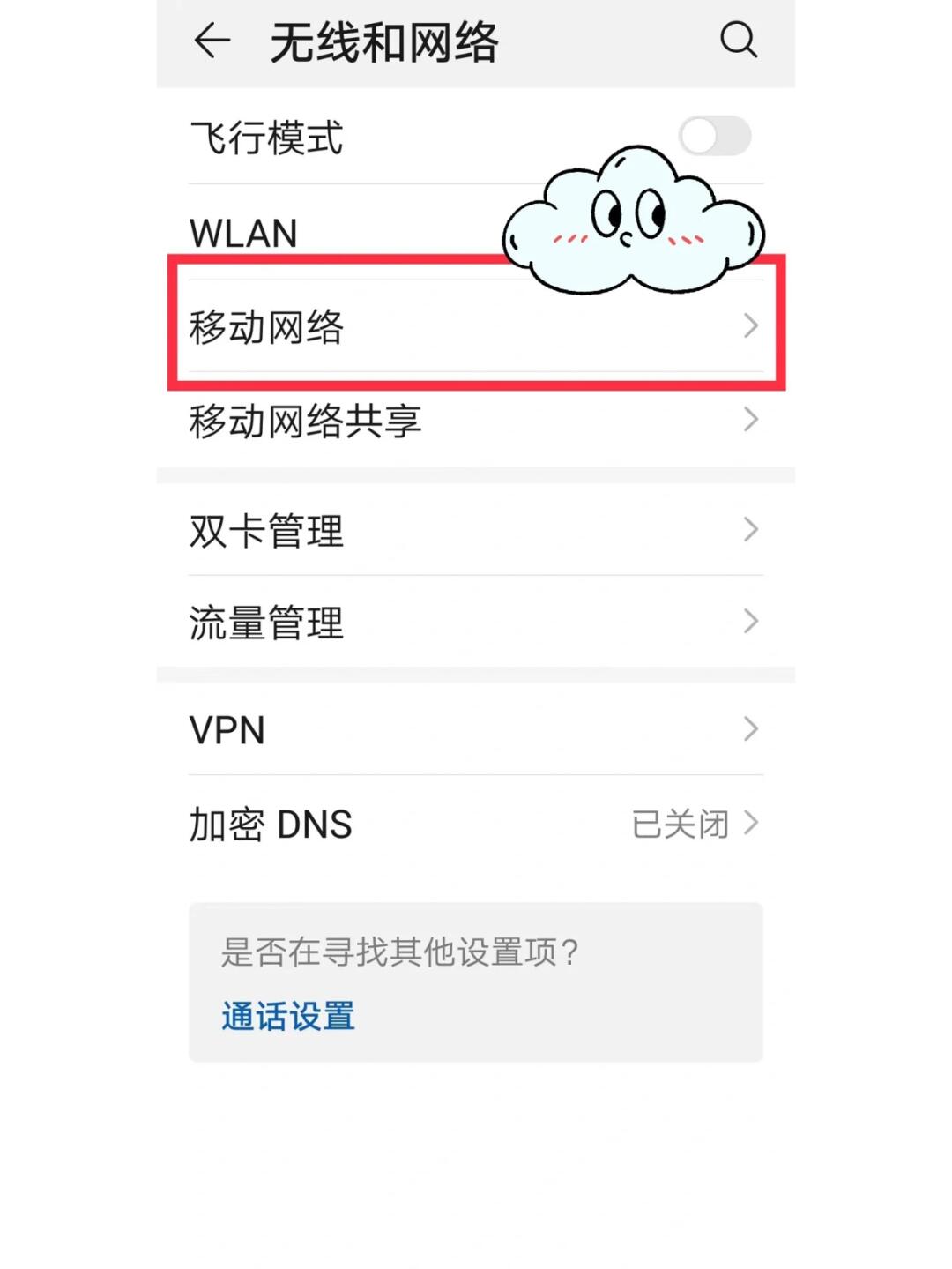Go back from 无线和网络
This screenshot has height=1269, width=952.
coord(212,41)
